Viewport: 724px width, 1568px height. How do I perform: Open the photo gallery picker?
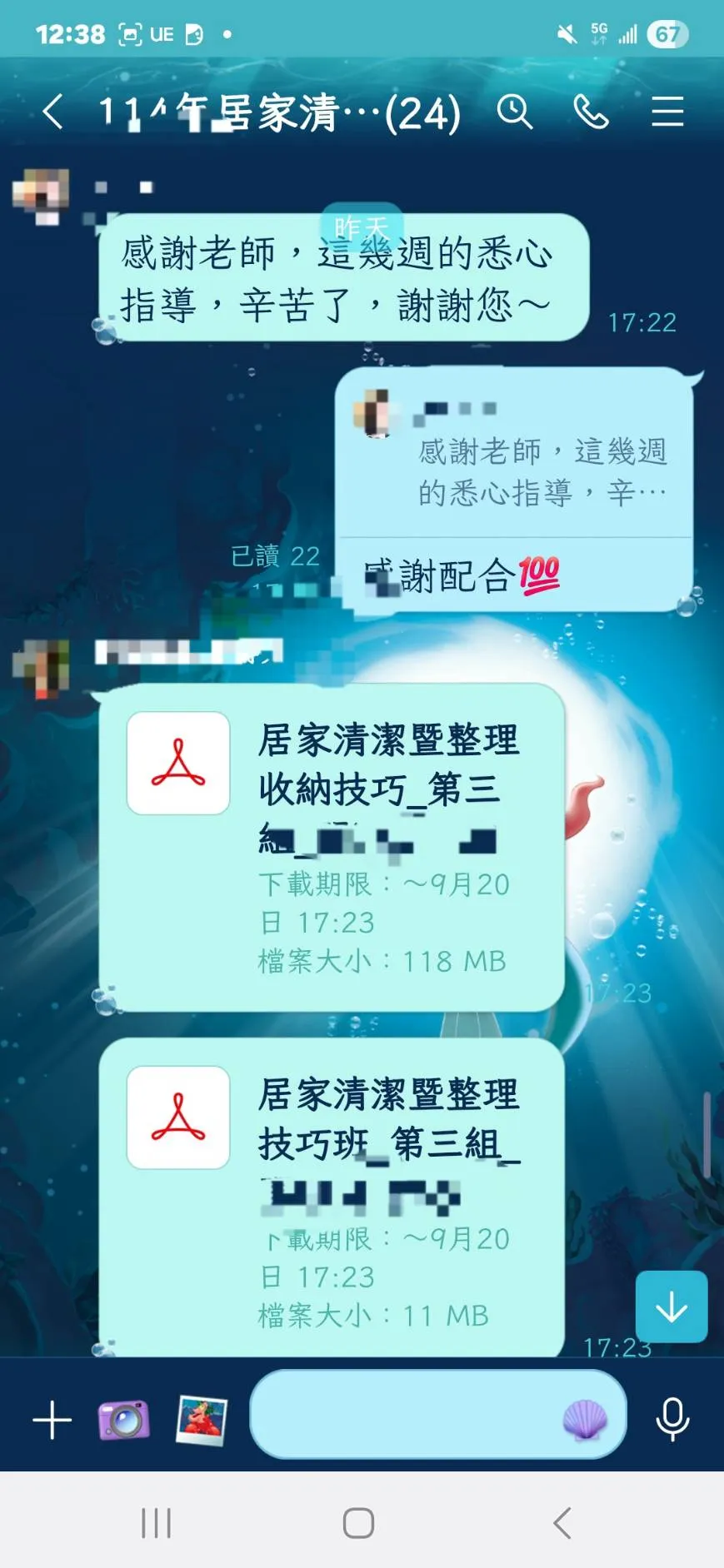point(201,1420)
